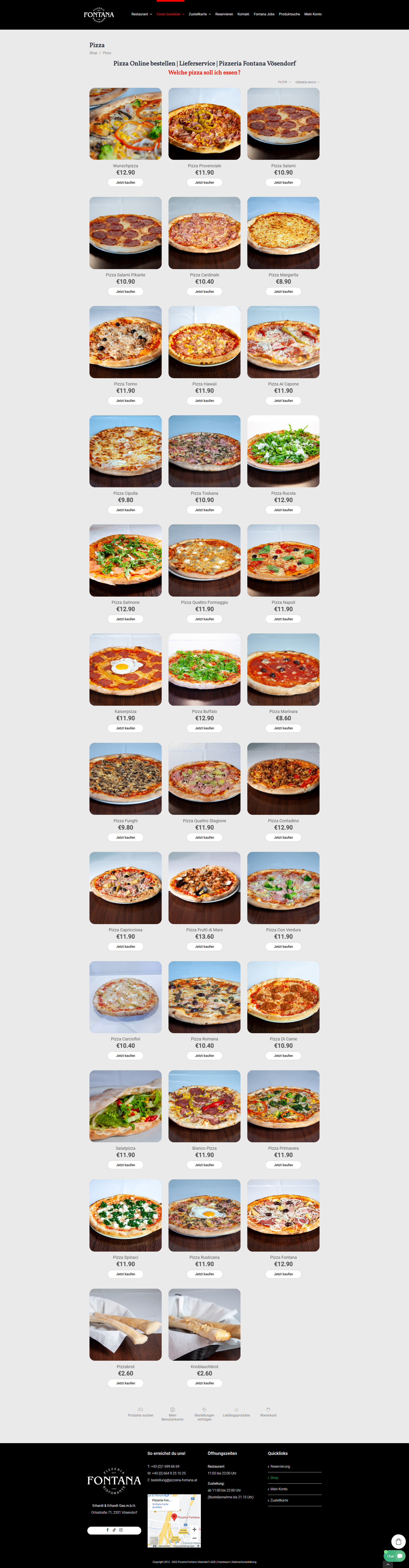Viewport: 409px width, 1568px height.
Task: Buy Pizza Salami with Jetzt kaufen
Action: (x=283, y=183)
